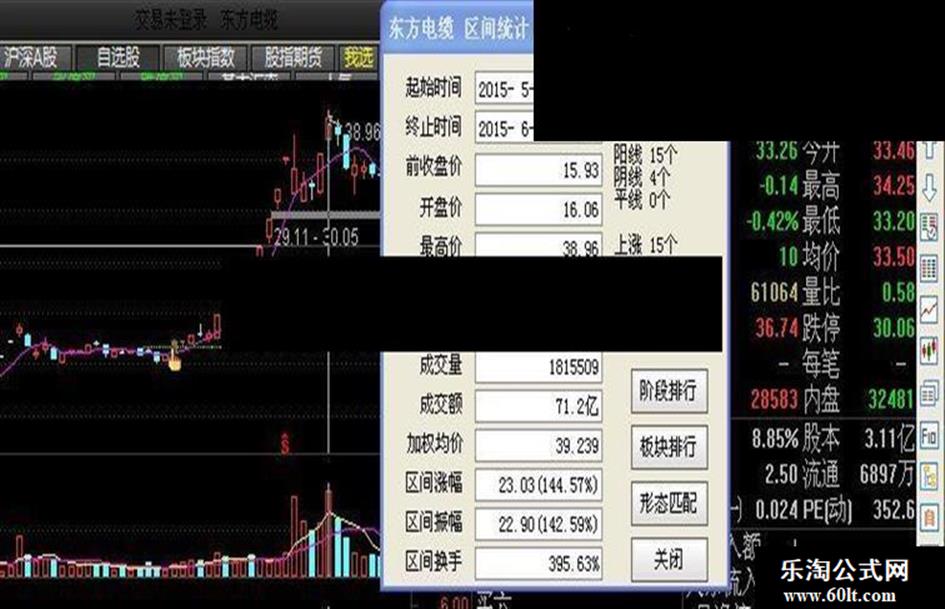Screen dimensions: 945x609
Task: Open the 自选股 tab
Action: pos(118,57)
